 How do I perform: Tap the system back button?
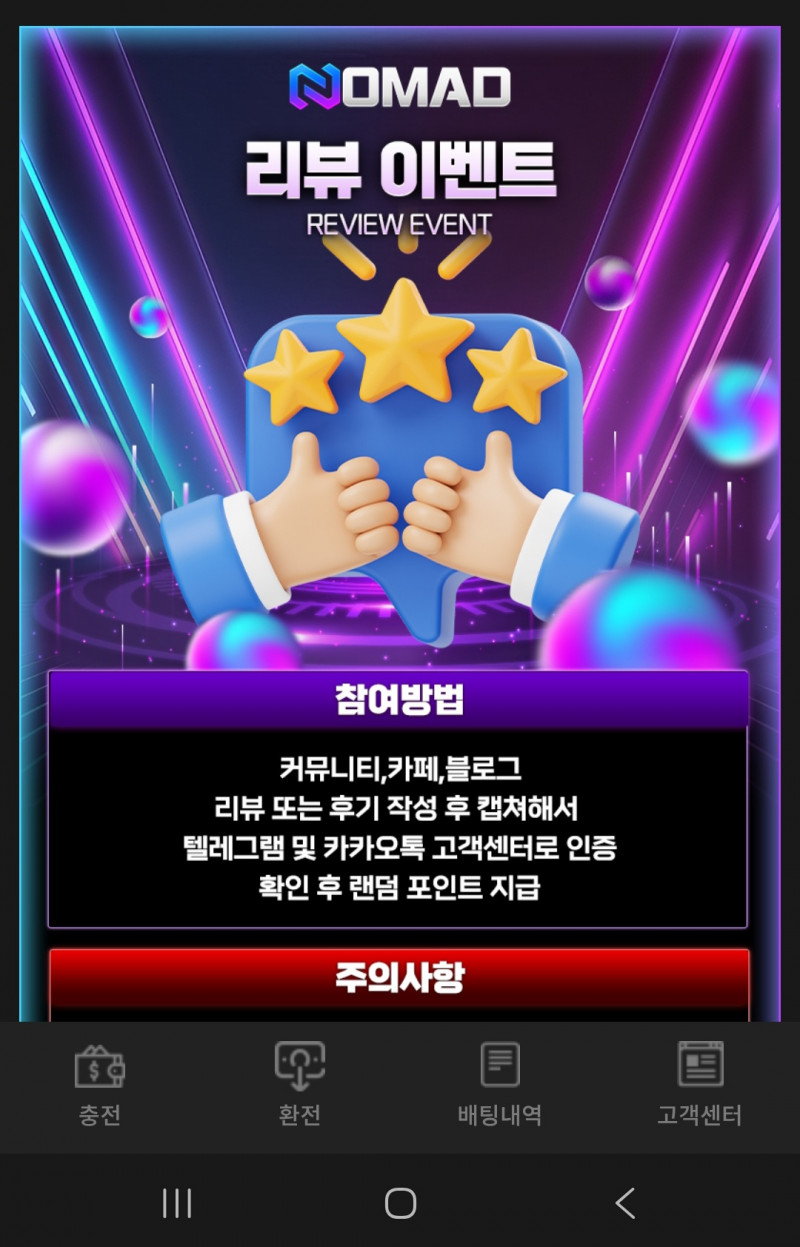click(625, 1203)
